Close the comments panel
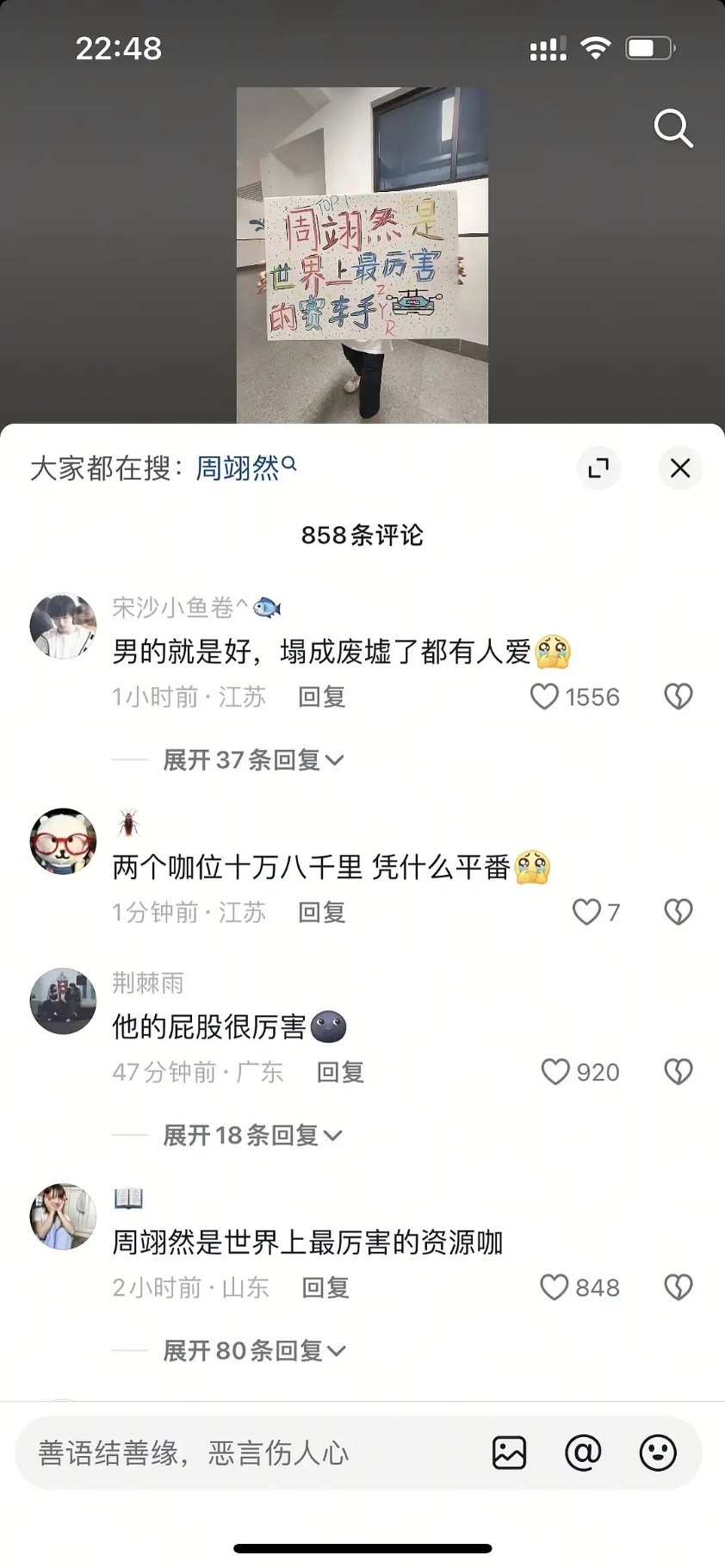Screen dimensions: 725x1568 (x=680, y=468)
